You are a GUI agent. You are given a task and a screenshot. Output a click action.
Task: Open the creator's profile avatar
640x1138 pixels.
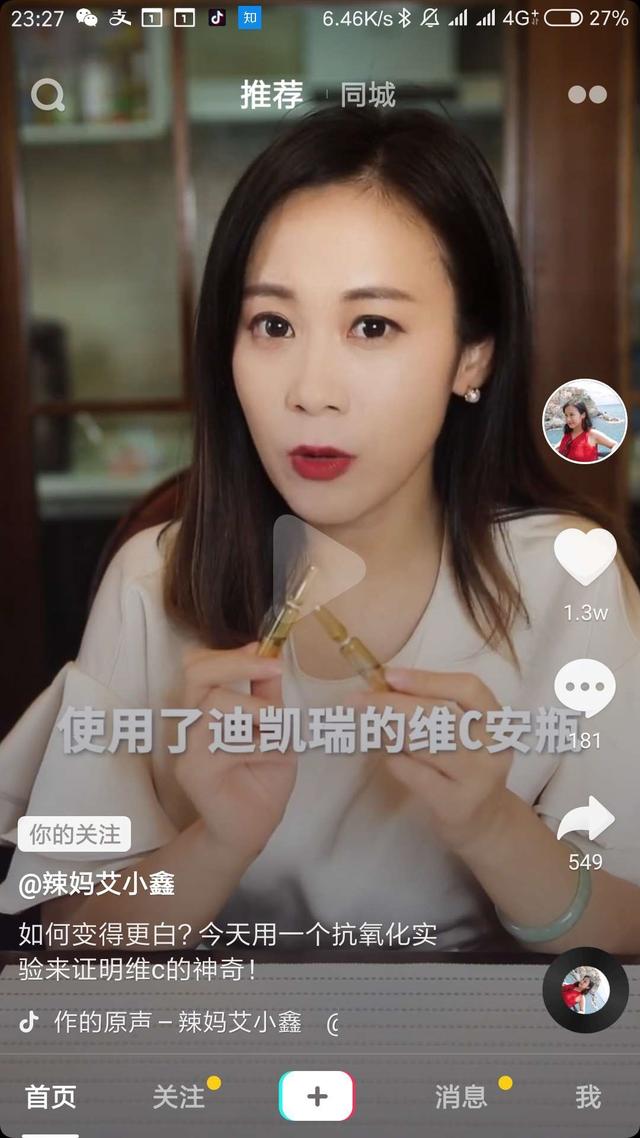coord(585,421)
